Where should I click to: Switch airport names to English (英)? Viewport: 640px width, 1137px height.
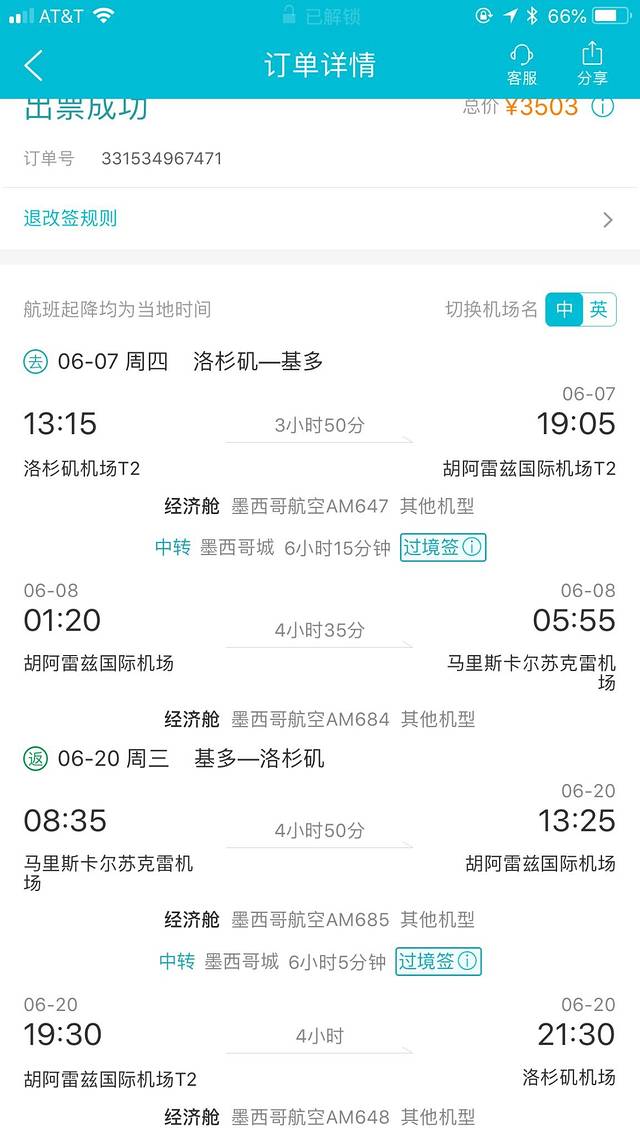point(599,310)
